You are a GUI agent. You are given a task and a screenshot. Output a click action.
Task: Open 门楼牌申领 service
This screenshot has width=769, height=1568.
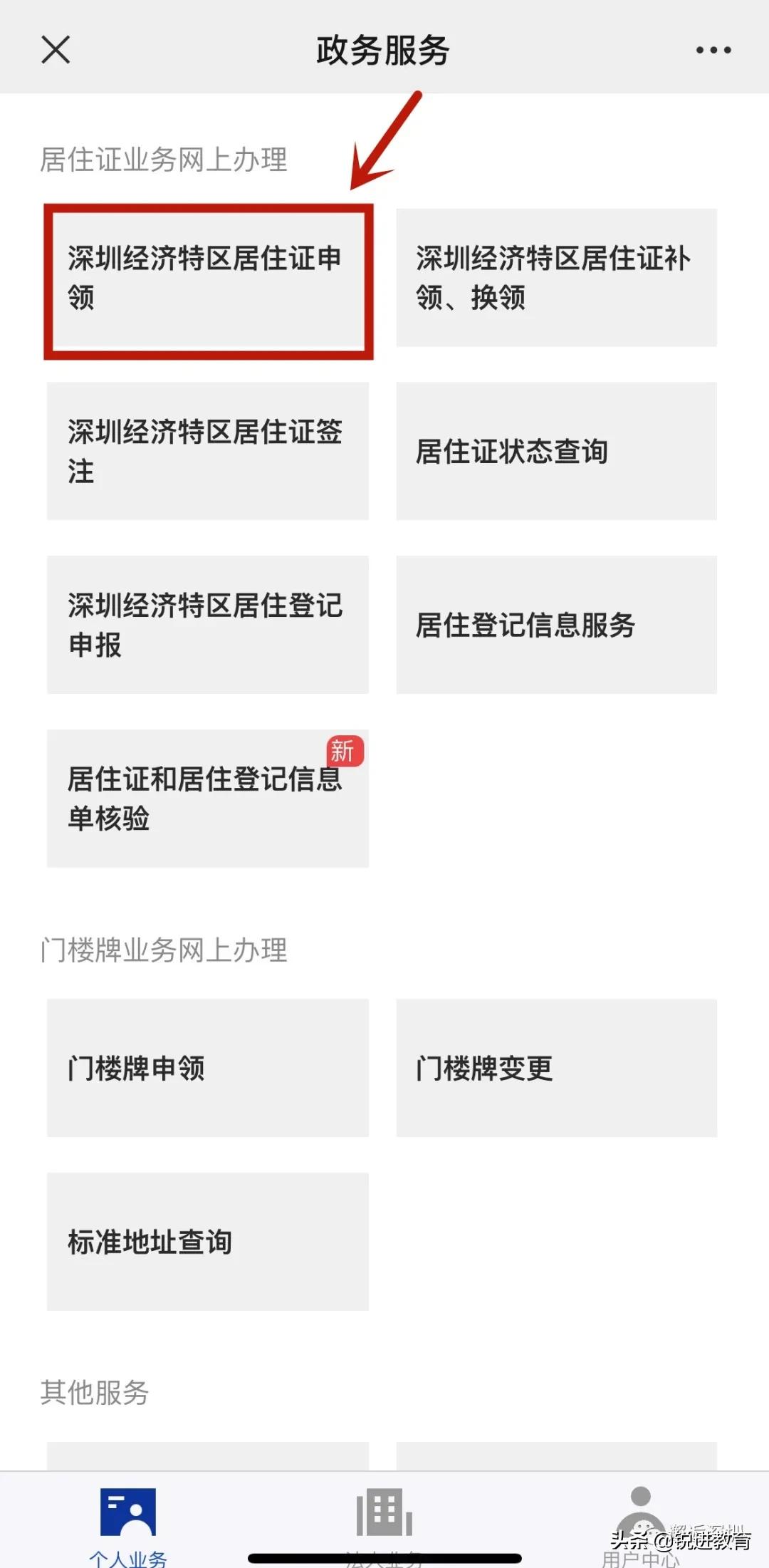[208, 1068]
